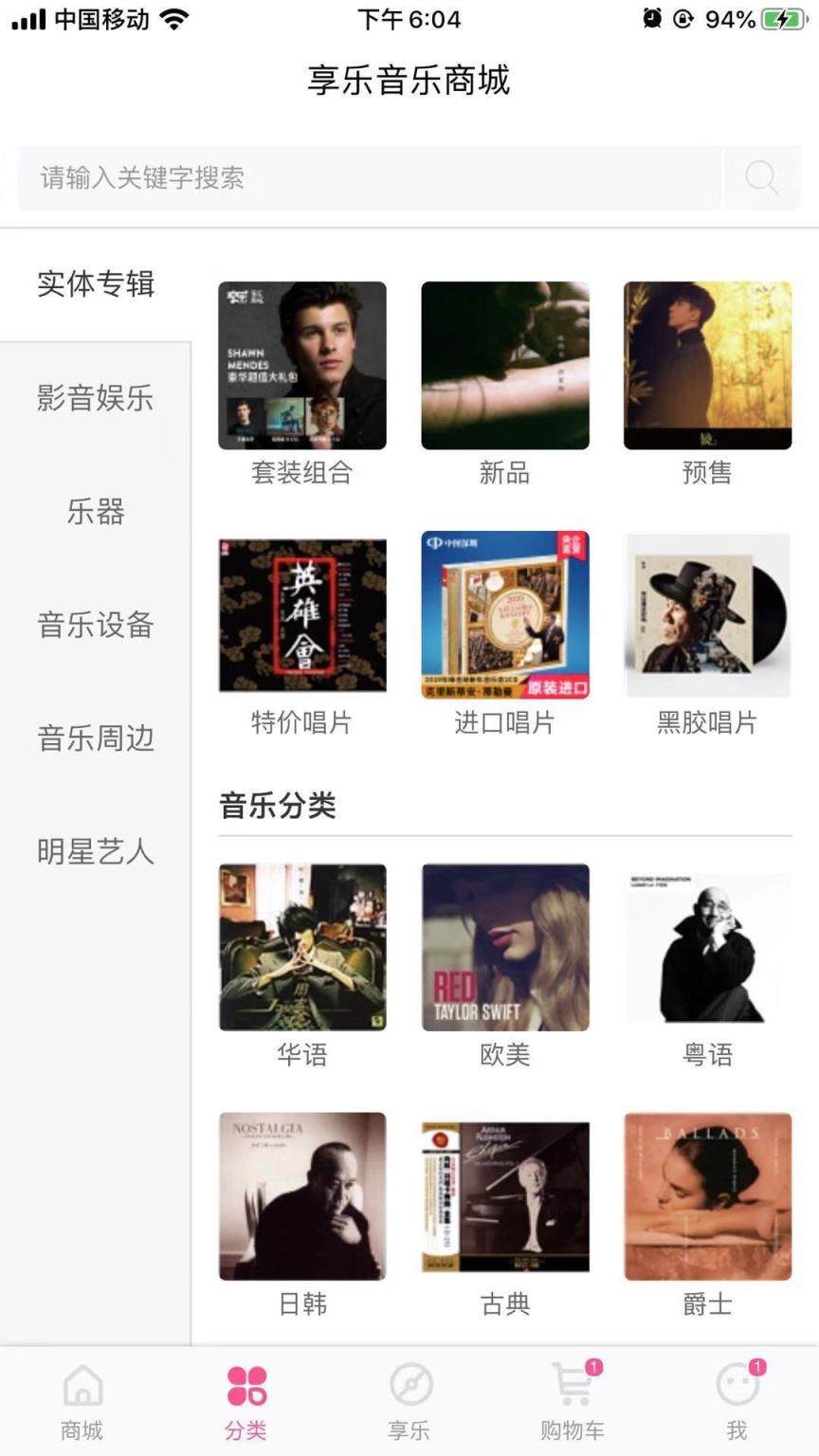Open the 套装组合 Shawn Mendes bundle
Screen dimensions: 819x1456
point(301,365)
